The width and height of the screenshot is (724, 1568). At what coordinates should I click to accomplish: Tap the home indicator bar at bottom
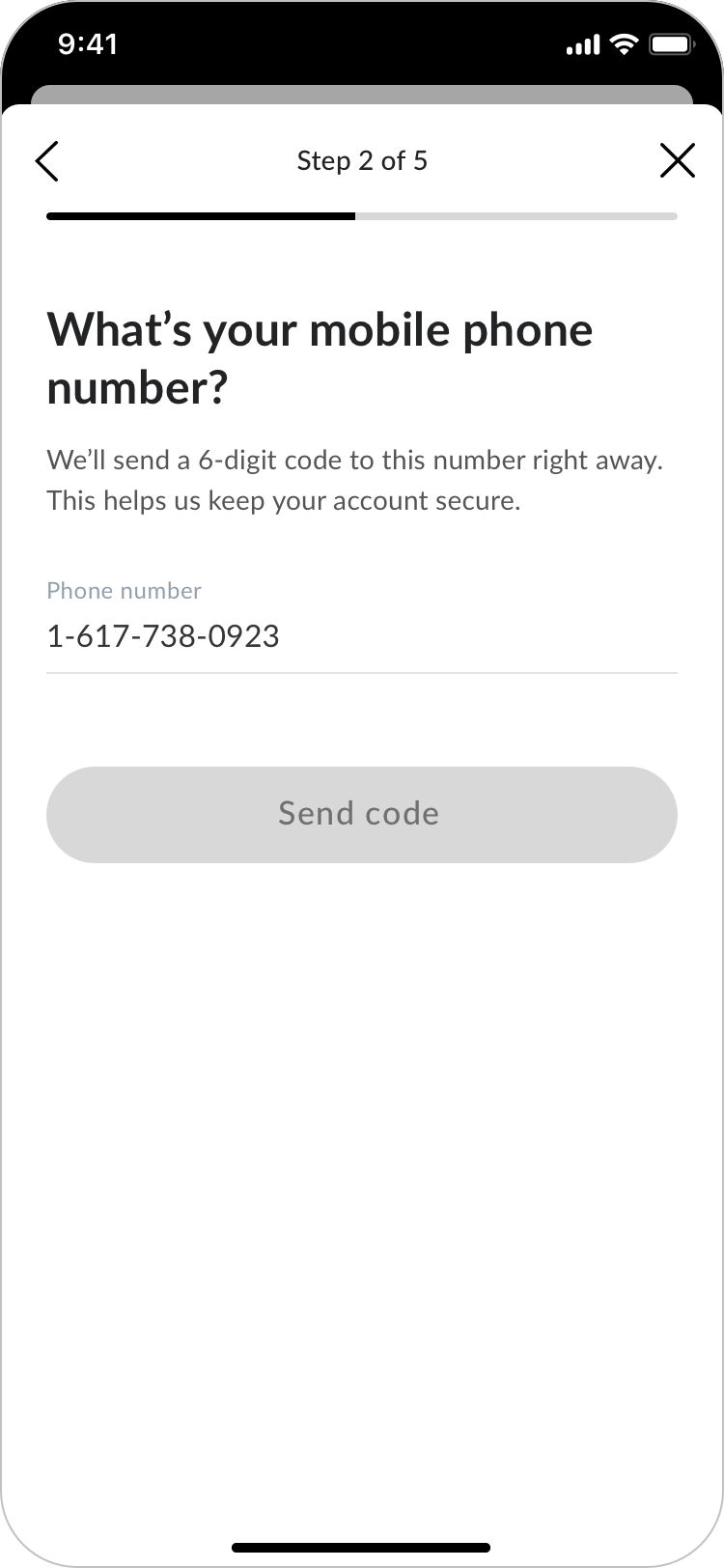pos(362,1544)
